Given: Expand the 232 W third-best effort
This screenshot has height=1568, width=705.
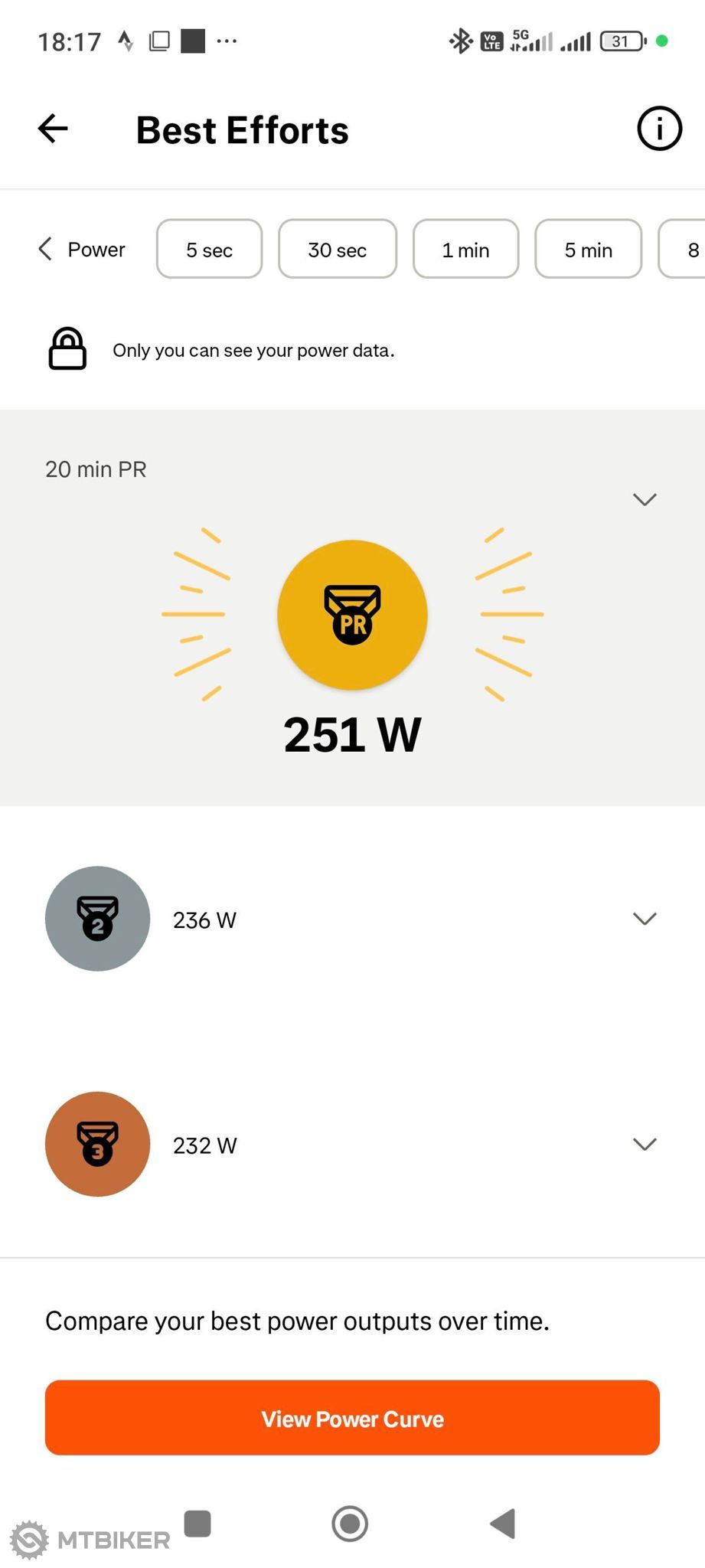Looking at the screenshot, I should tap(645, 1144).
